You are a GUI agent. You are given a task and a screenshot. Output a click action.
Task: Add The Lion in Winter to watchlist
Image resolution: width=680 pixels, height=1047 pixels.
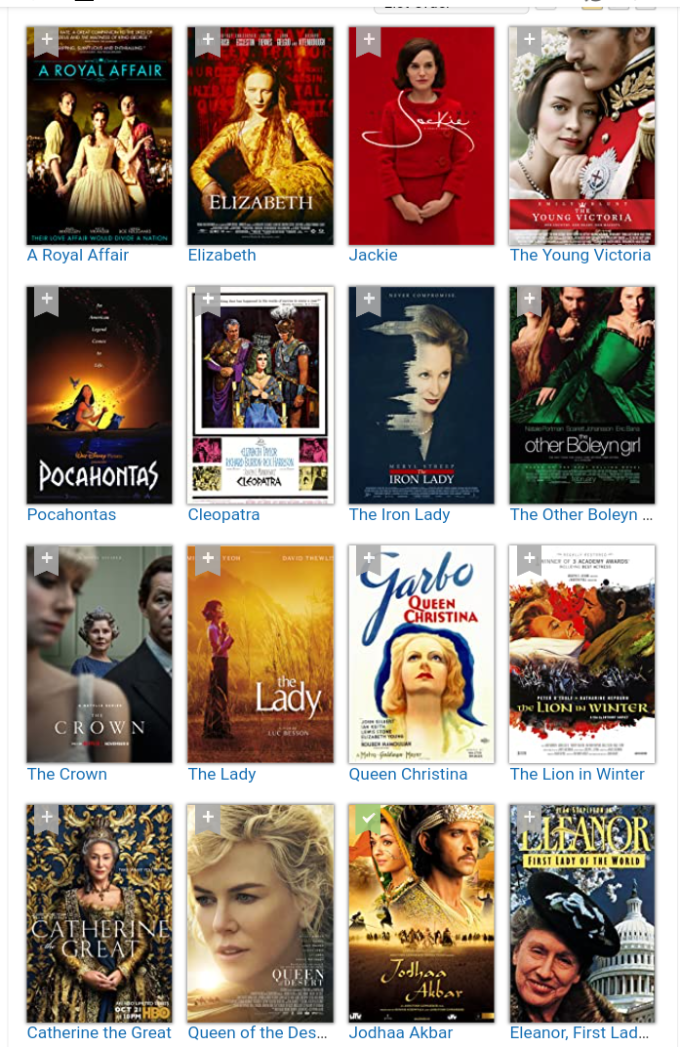click(529, 559)
